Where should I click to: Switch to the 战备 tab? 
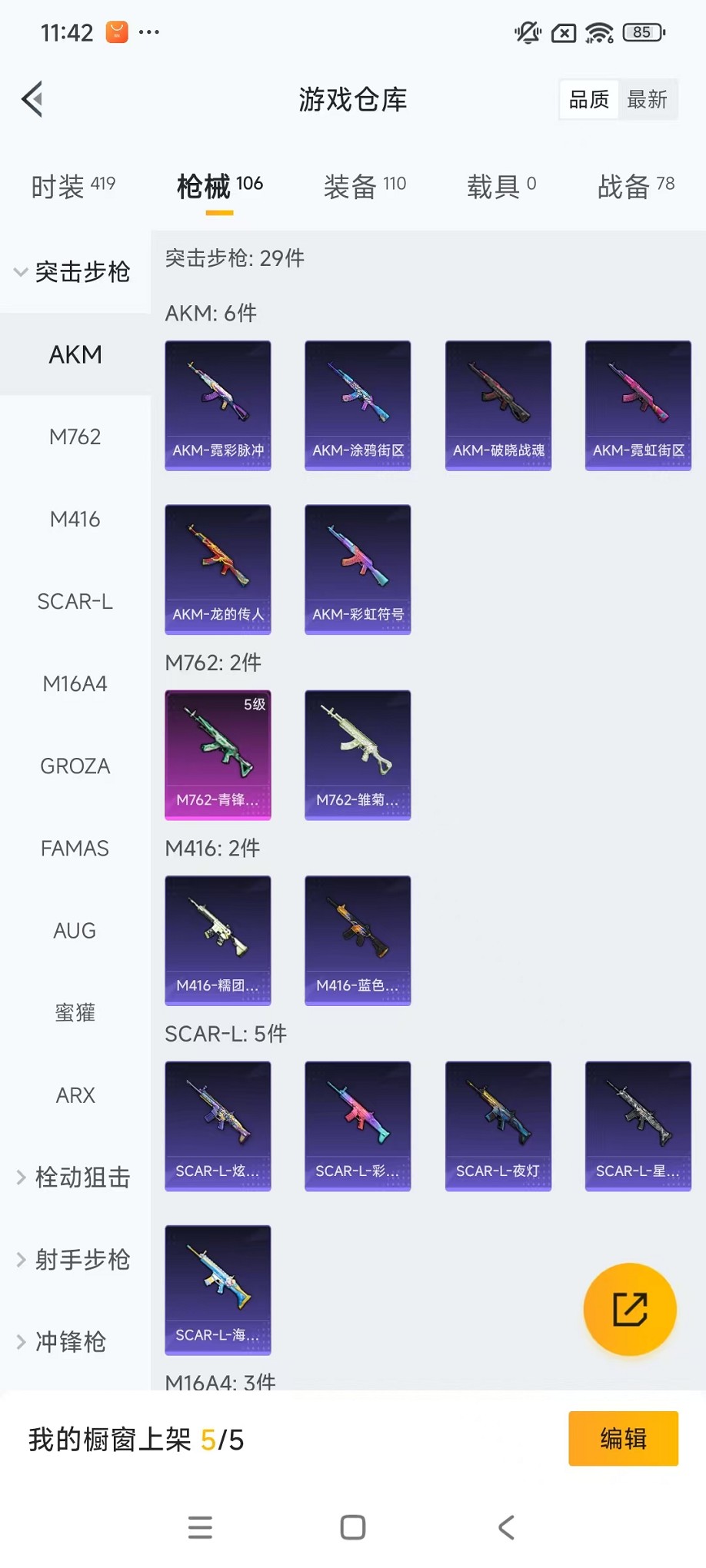[x=636, y=185]
